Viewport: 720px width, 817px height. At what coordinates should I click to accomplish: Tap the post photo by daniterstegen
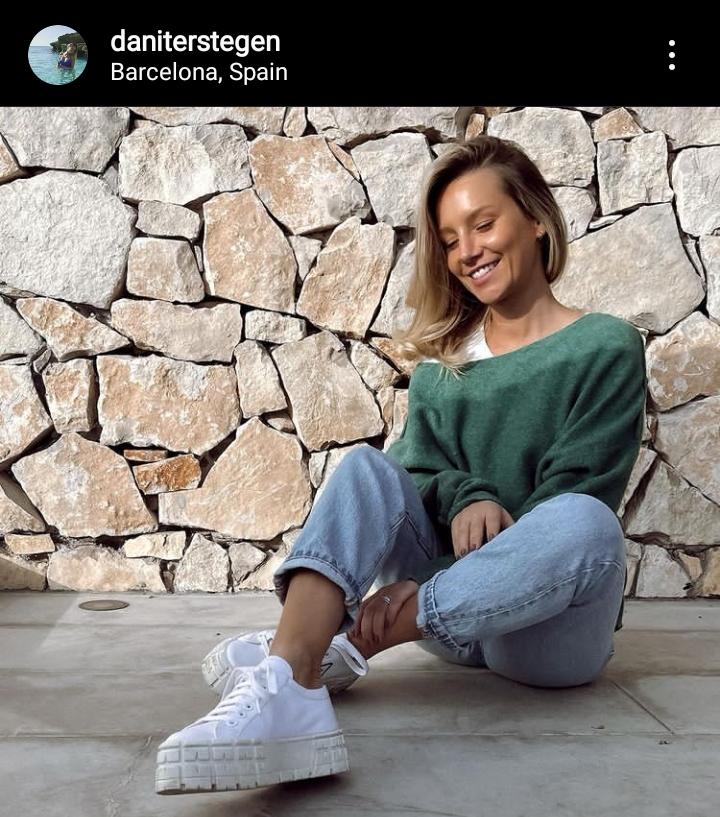pos(360,460)
